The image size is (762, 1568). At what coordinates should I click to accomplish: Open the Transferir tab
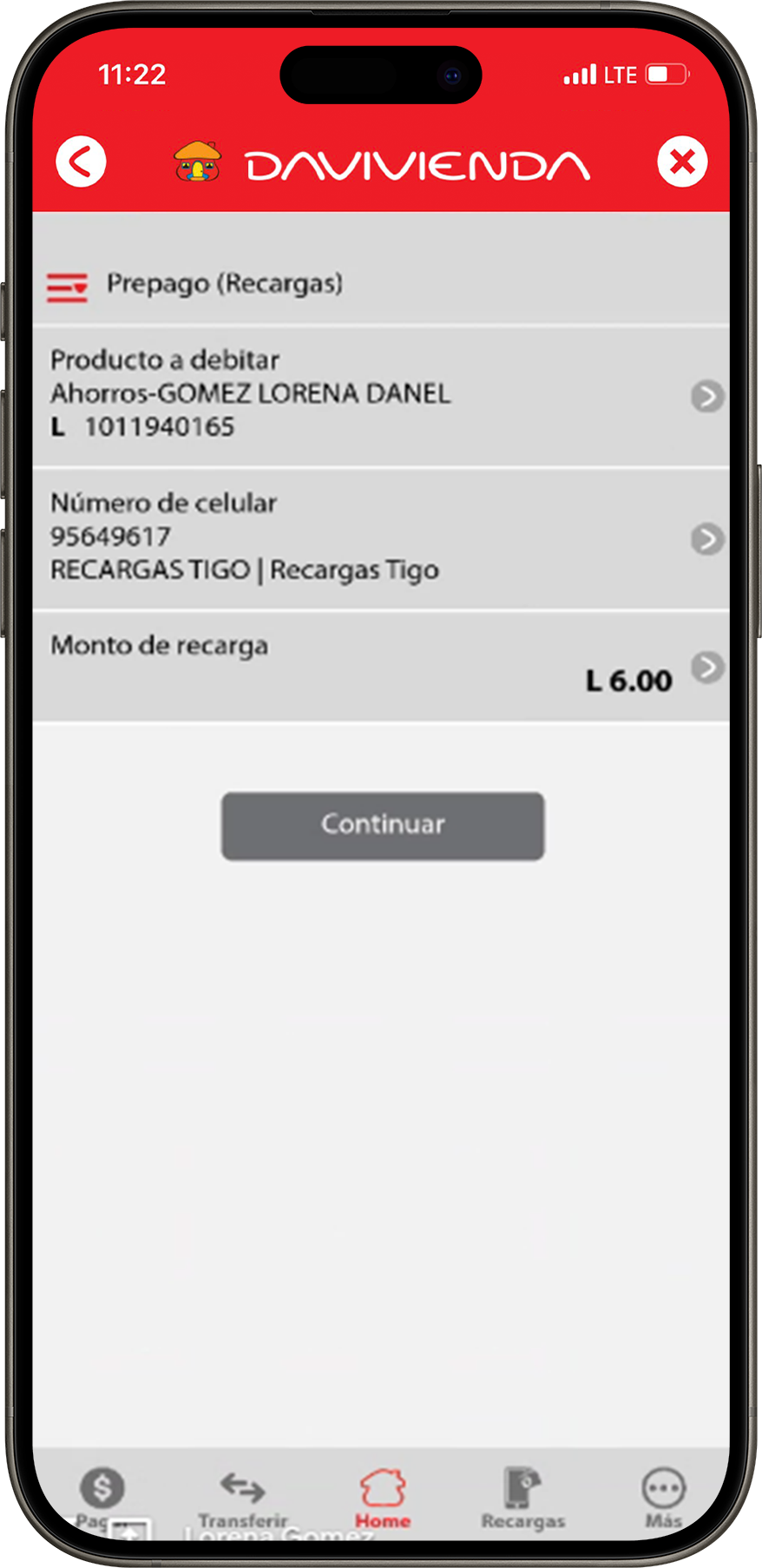[x=242, y=1499]
